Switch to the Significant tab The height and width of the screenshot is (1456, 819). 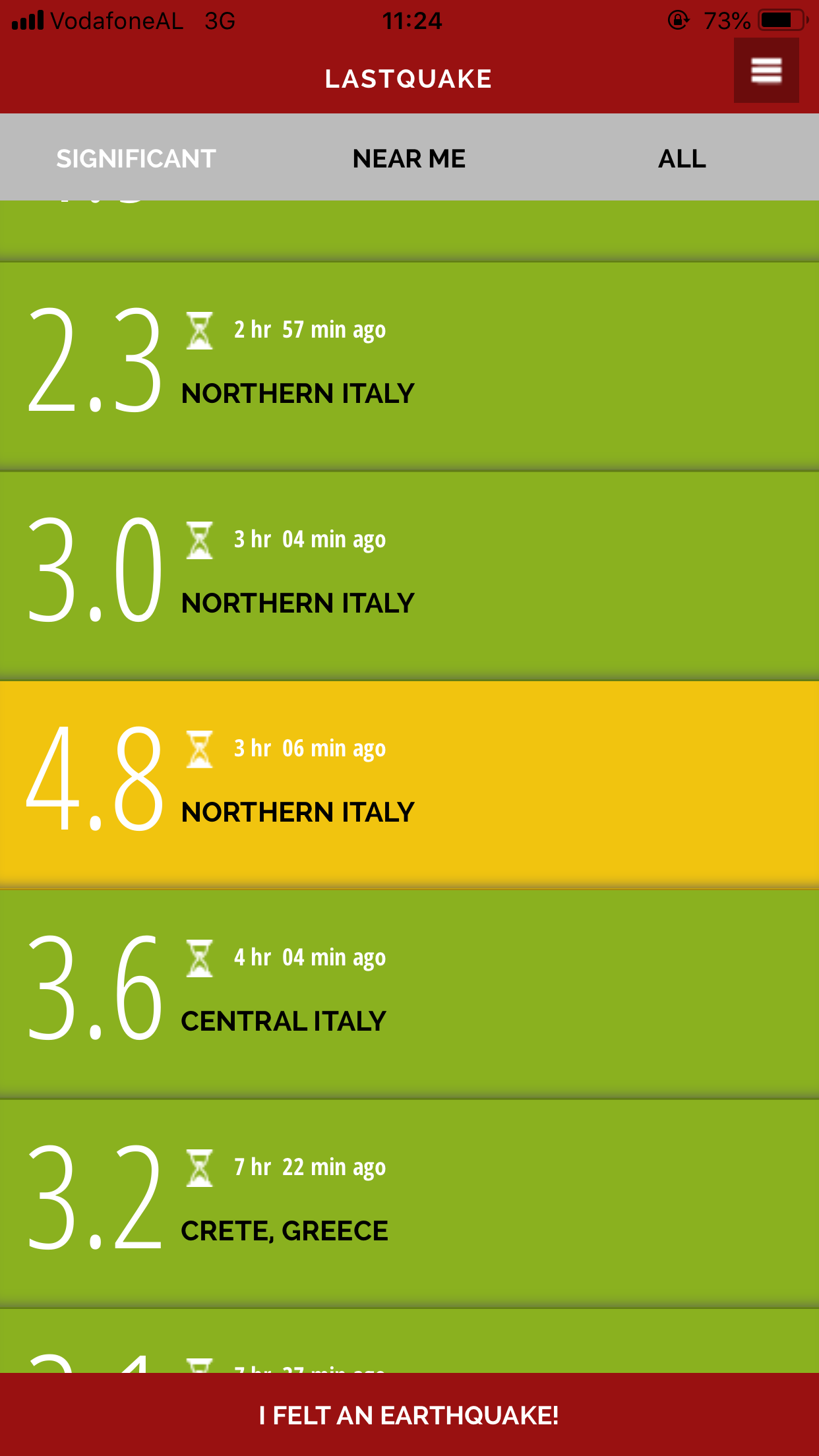coord(136,158)
